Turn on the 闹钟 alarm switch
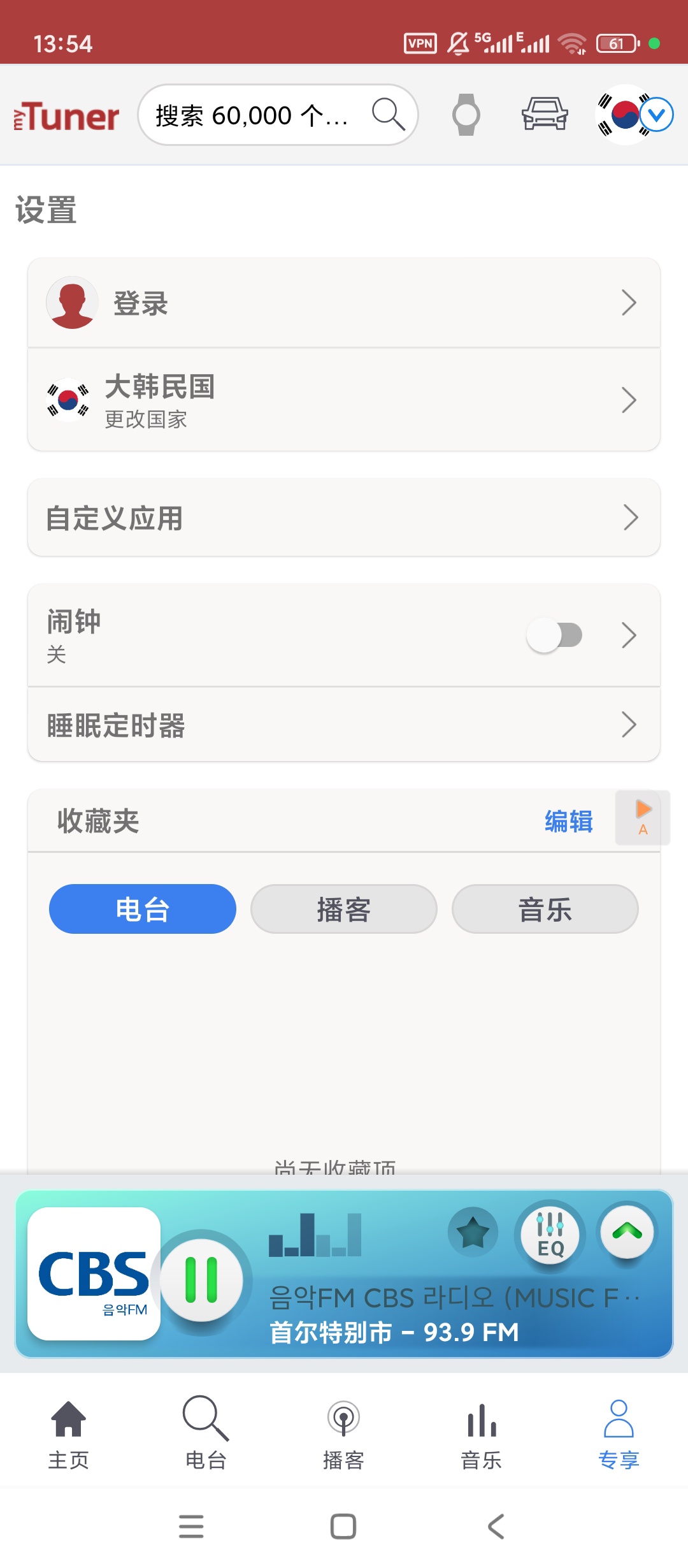The width and height of the screenshot is (688, 1568). pos(555,635)
